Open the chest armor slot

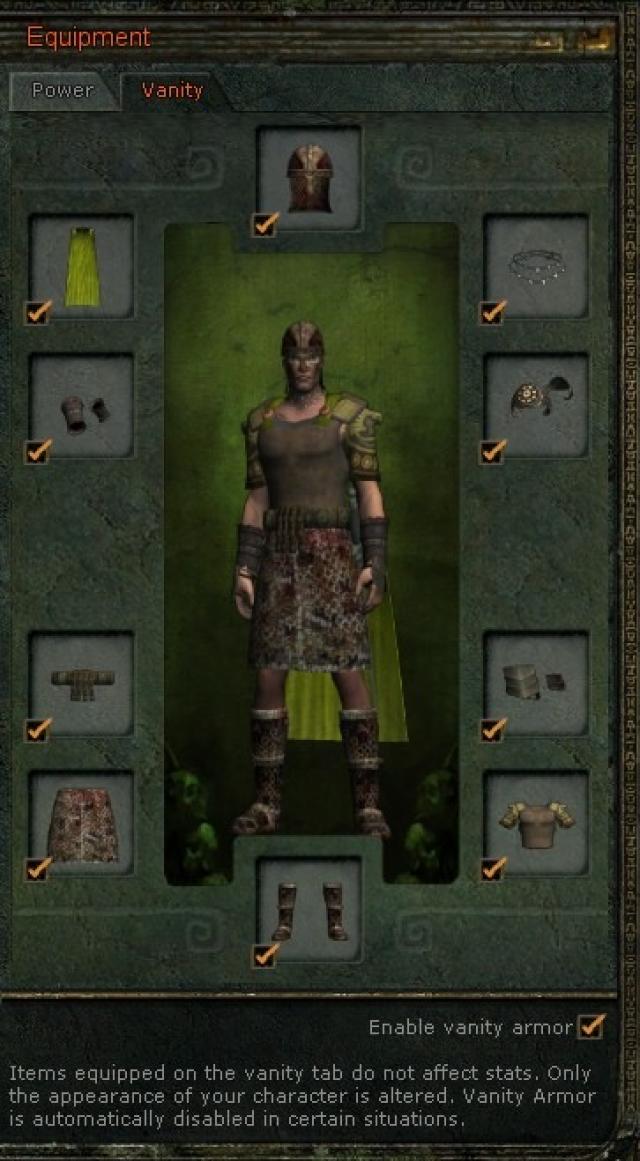pyautogui.click(x=536, y=823)
